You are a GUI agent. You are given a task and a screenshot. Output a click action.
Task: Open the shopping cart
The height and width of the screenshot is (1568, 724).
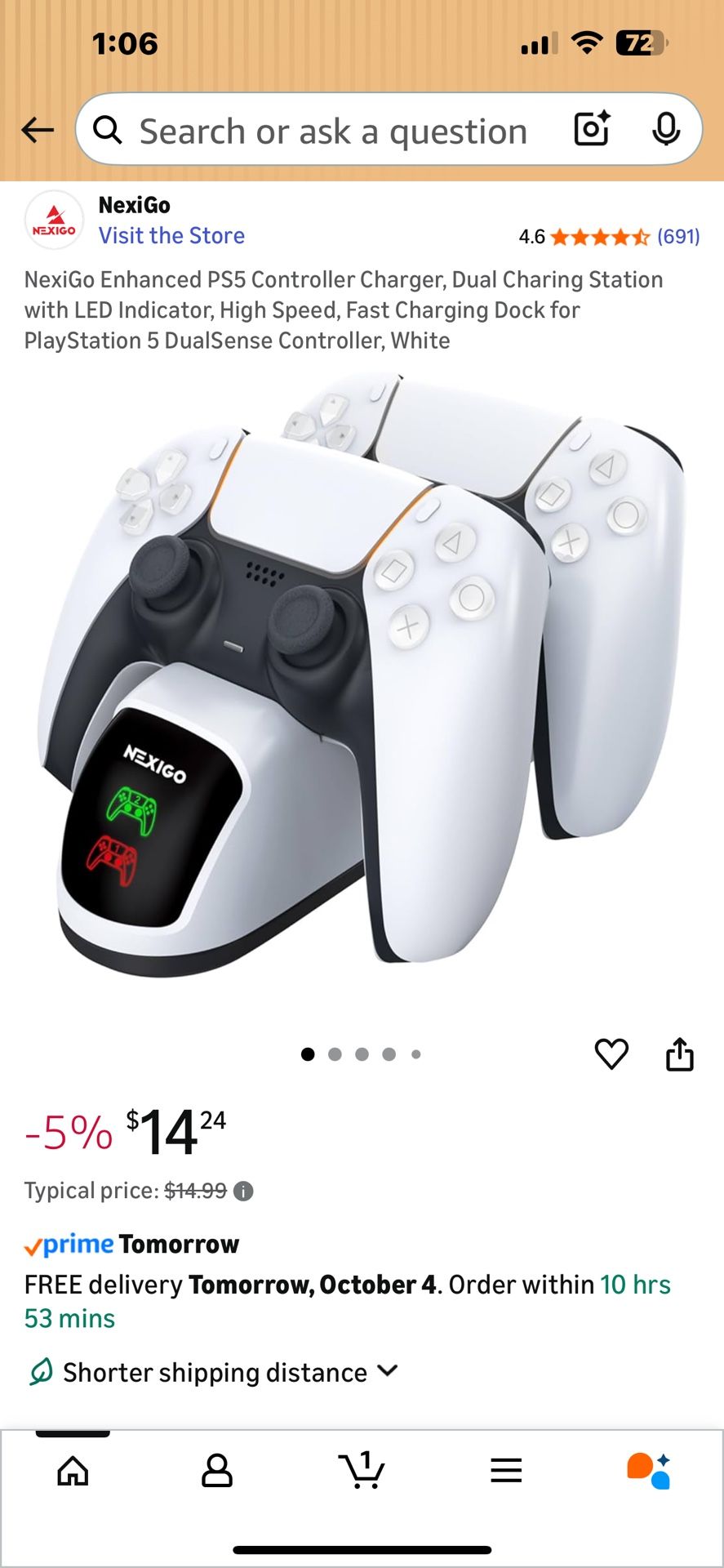(x=362, y=1471)
